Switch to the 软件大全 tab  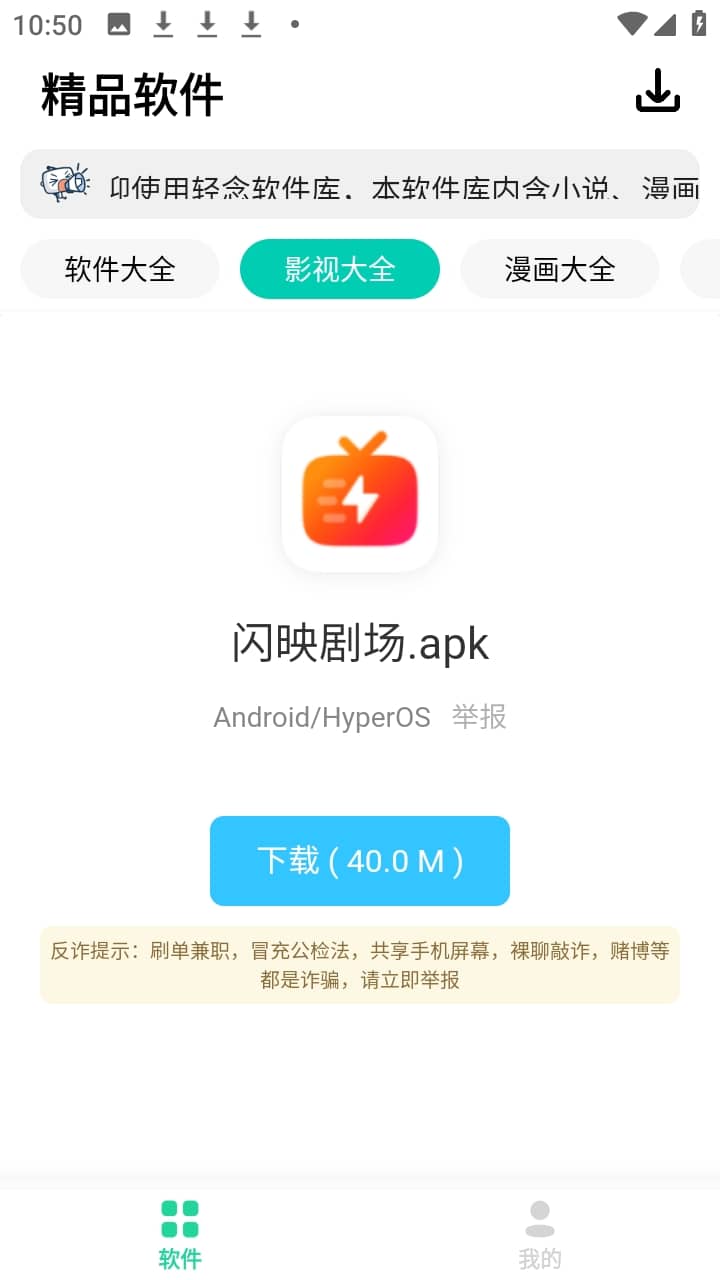coord(119,269)
